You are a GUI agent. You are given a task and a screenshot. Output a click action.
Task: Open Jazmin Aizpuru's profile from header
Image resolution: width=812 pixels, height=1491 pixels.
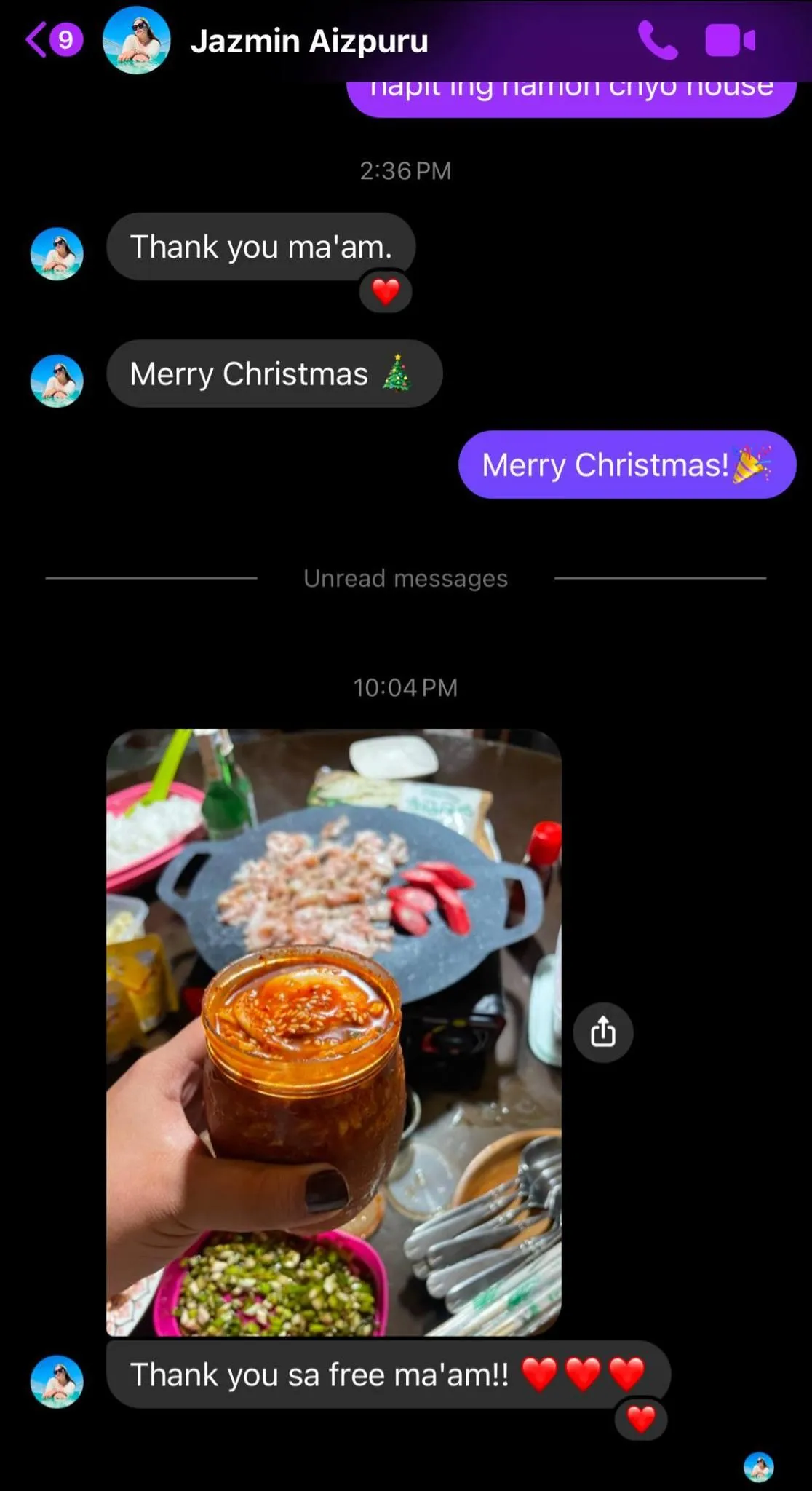click(x=309, y=41)
